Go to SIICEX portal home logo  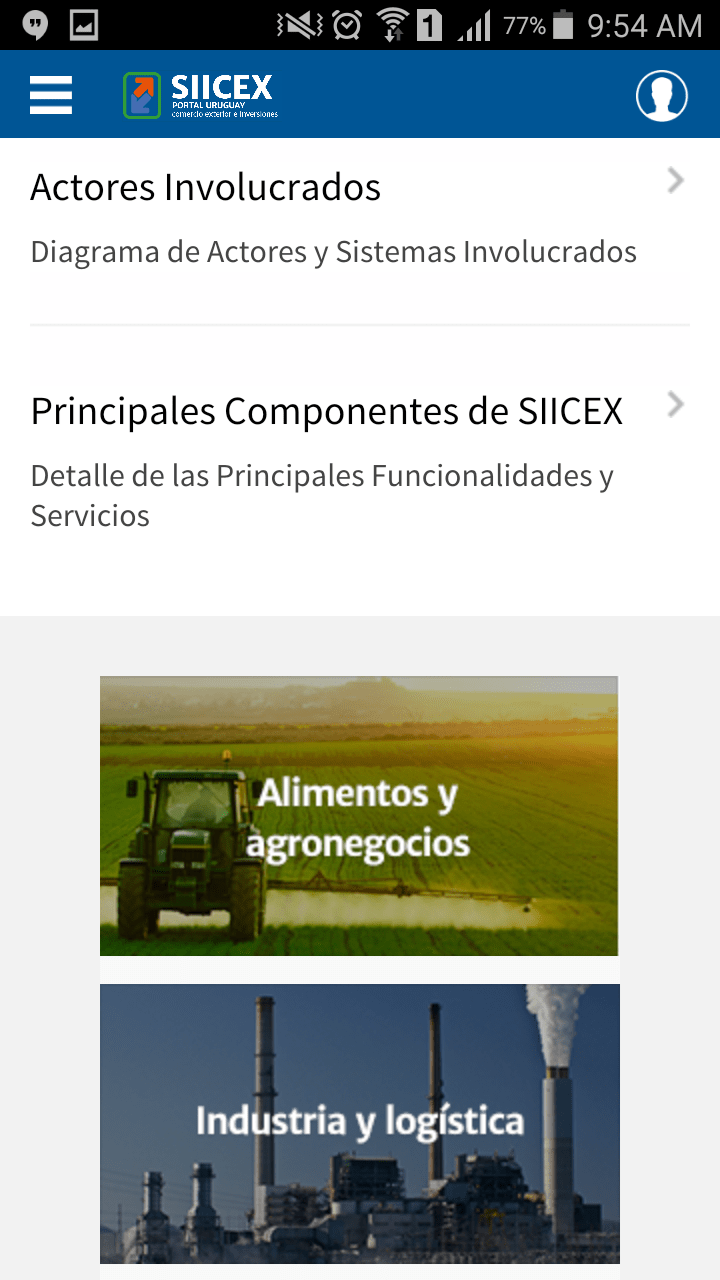201,96
